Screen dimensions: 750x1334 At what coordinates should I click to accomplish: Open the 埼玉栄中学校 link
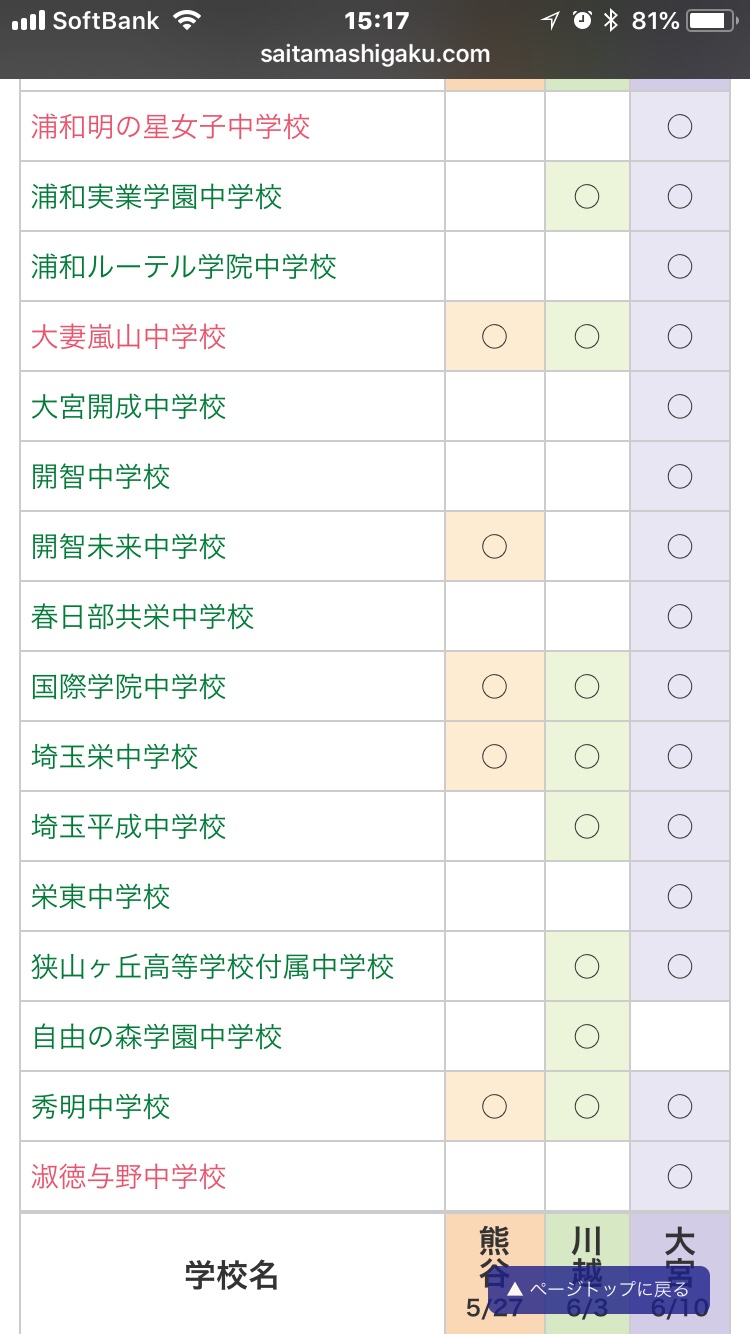115,757
